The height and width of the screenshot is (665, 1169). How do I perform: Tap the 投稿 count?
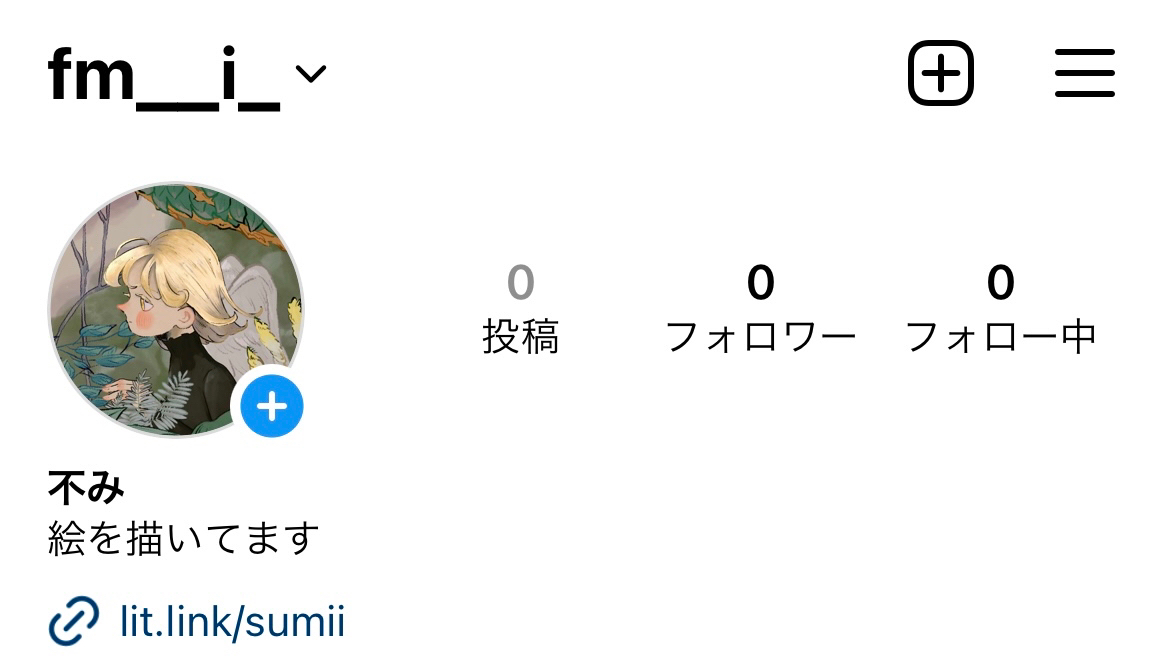coord(520,310)
